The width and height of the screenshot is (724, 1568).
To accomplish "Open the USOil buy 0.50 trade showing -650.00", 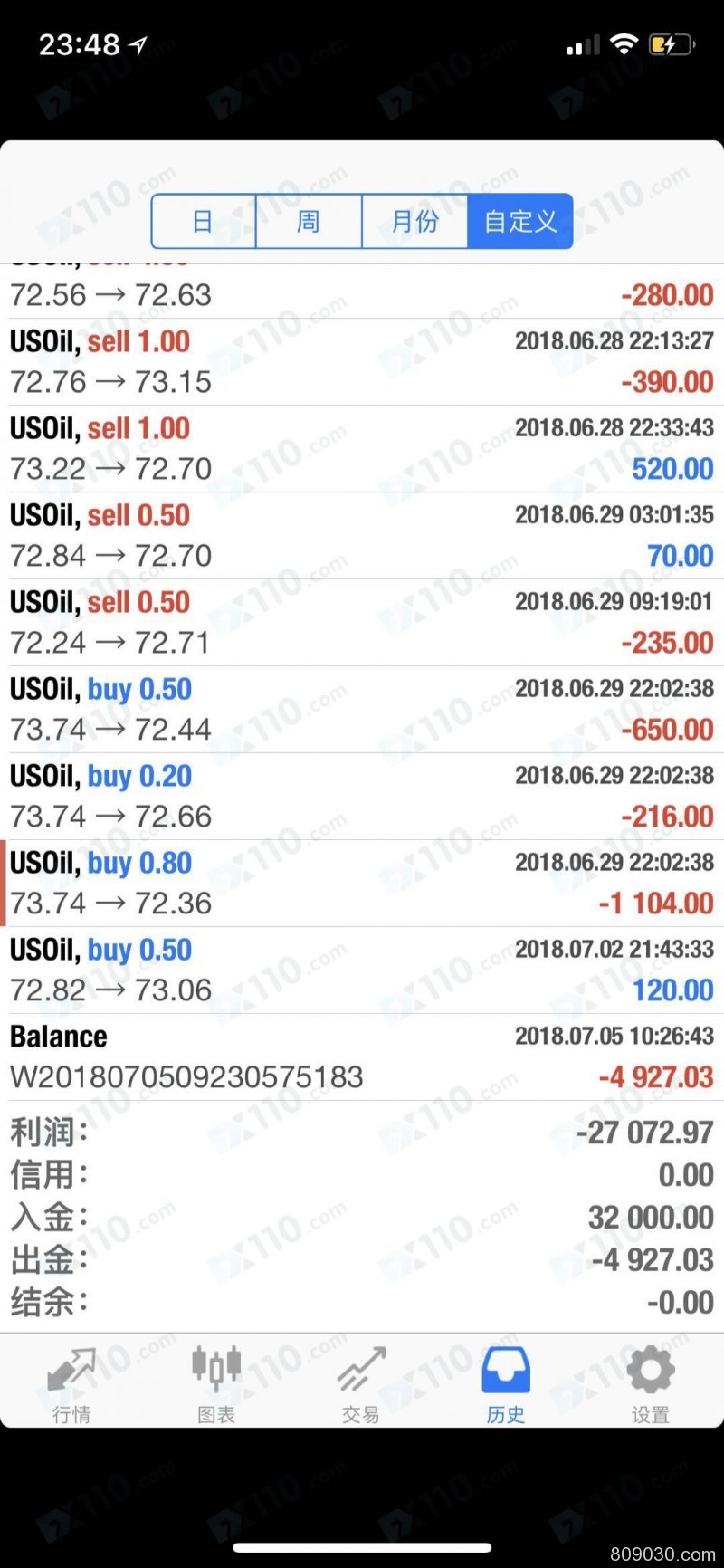I will pos(362,710).
